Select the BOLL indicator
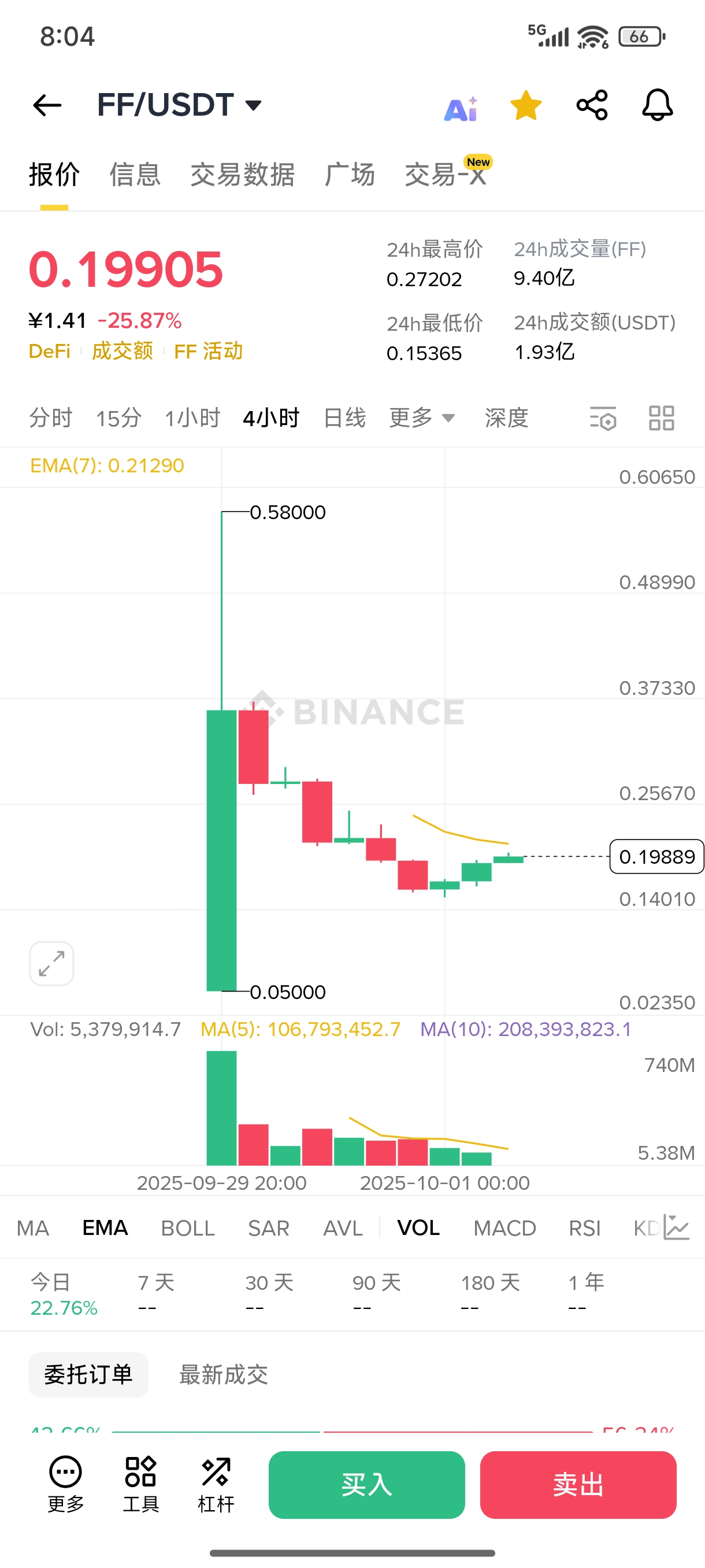 point(187,1227)
